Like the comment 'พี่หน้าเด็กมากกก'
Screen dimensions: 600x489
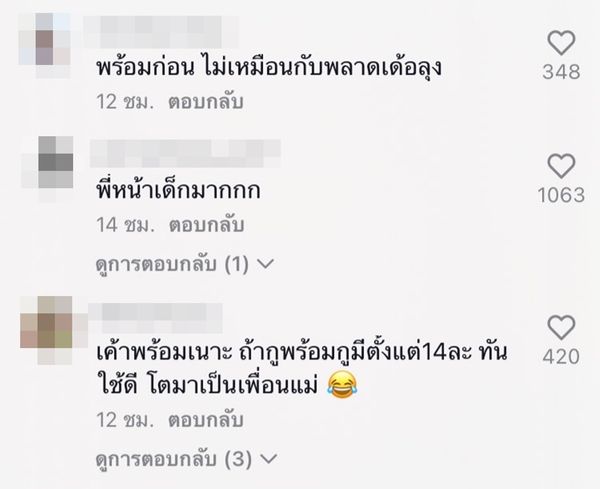click(x=562, y=166)
